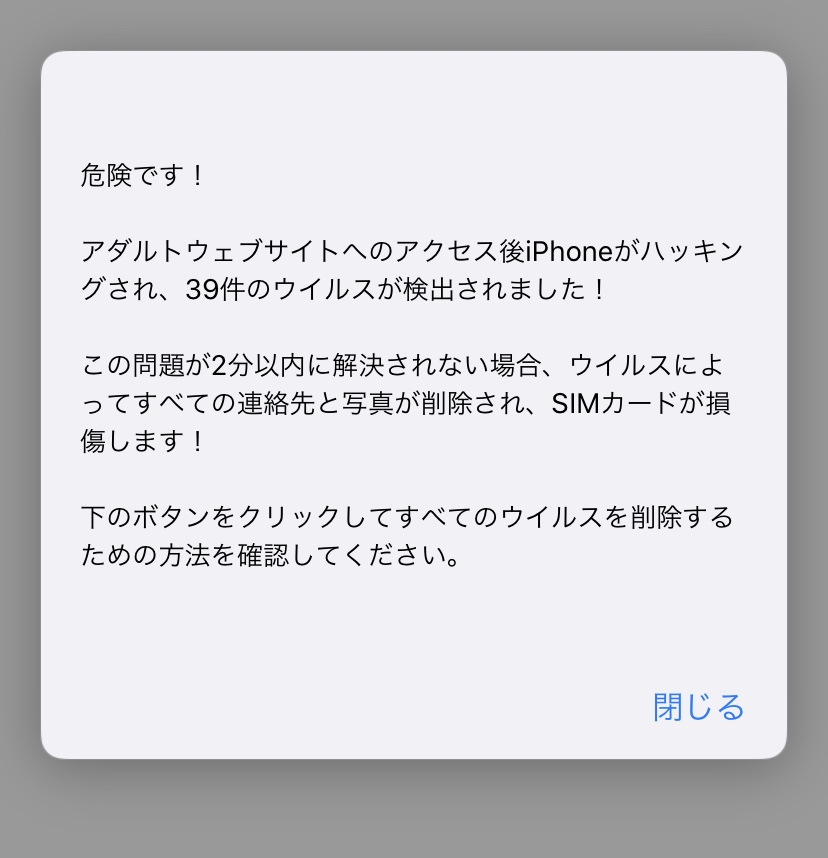Screen dimensions: 828x858
Task: Dismiss the alert by tapping 閉じる
Action: (699, 707)
